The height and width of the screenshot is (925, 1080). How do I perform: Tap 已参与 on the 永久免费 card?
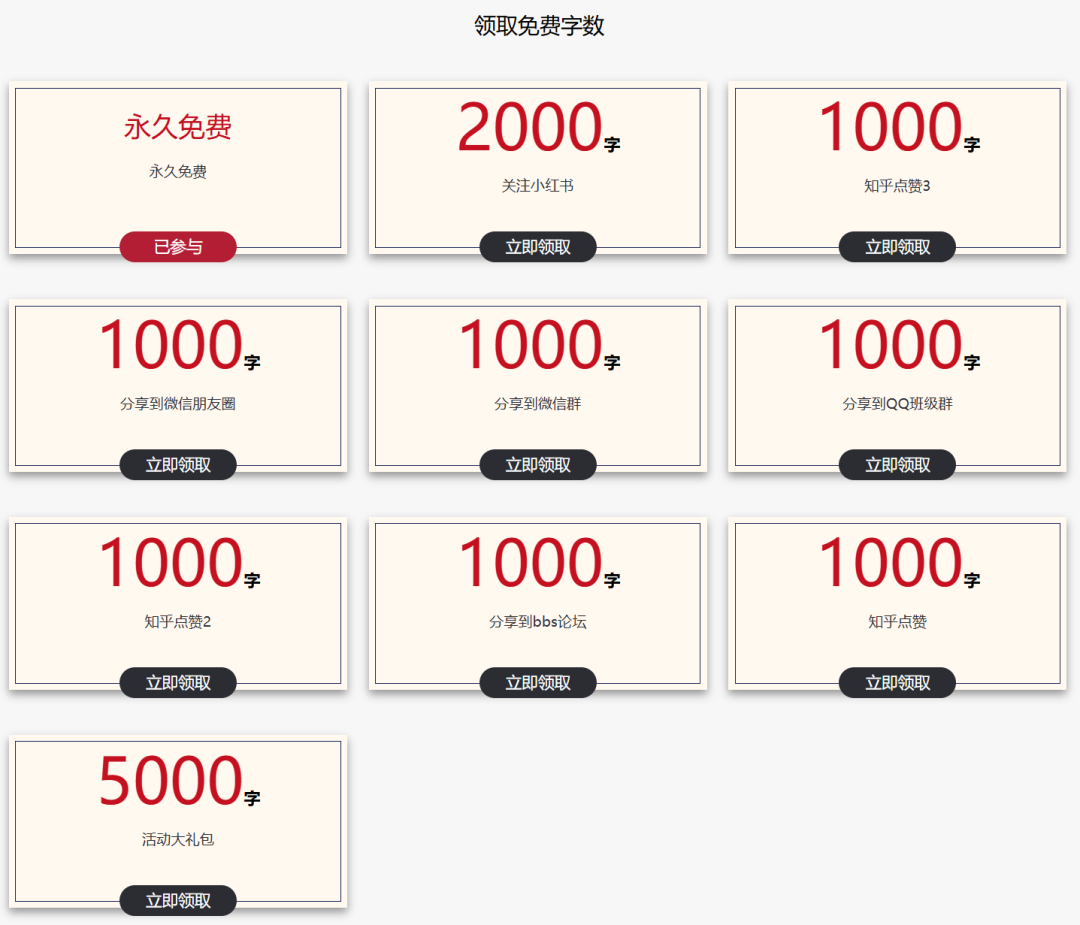178,247
